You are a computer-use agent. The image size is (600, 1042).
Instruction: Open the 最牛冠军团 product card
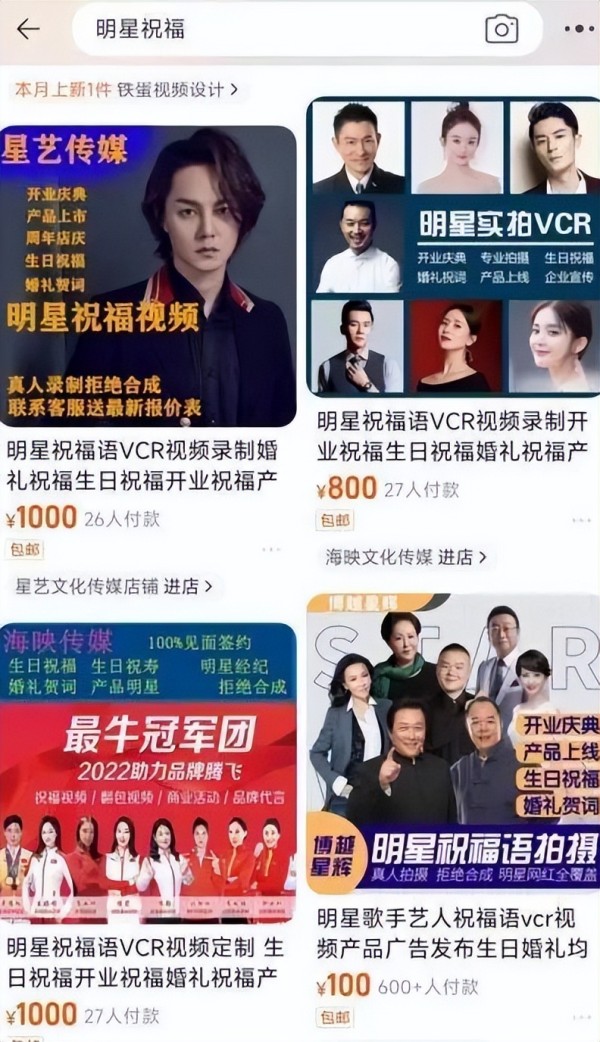[x=148, y=772]
